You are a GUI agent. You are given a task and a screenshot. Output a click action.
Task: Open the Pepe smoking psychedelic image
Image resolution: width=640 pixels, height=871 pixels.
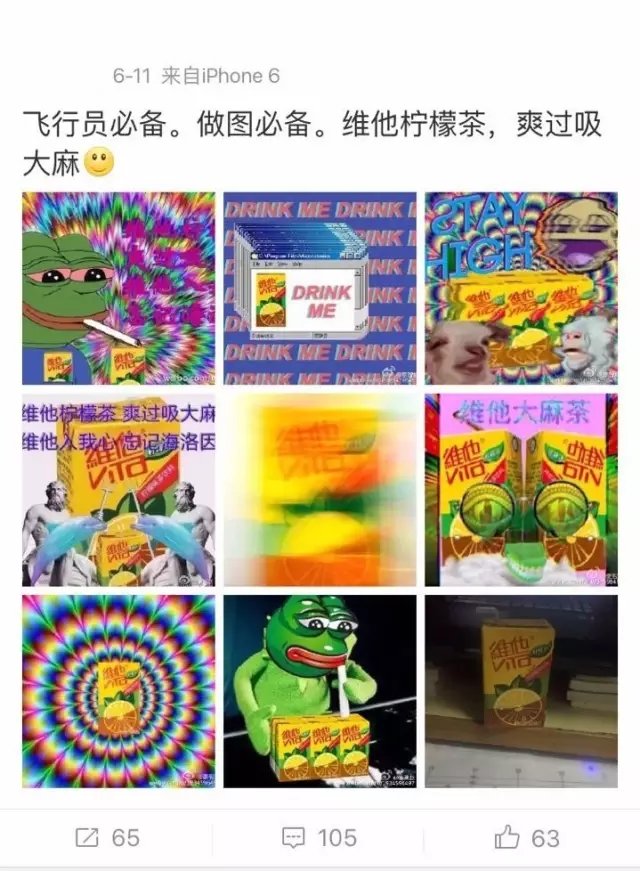(x=118, y=288)
